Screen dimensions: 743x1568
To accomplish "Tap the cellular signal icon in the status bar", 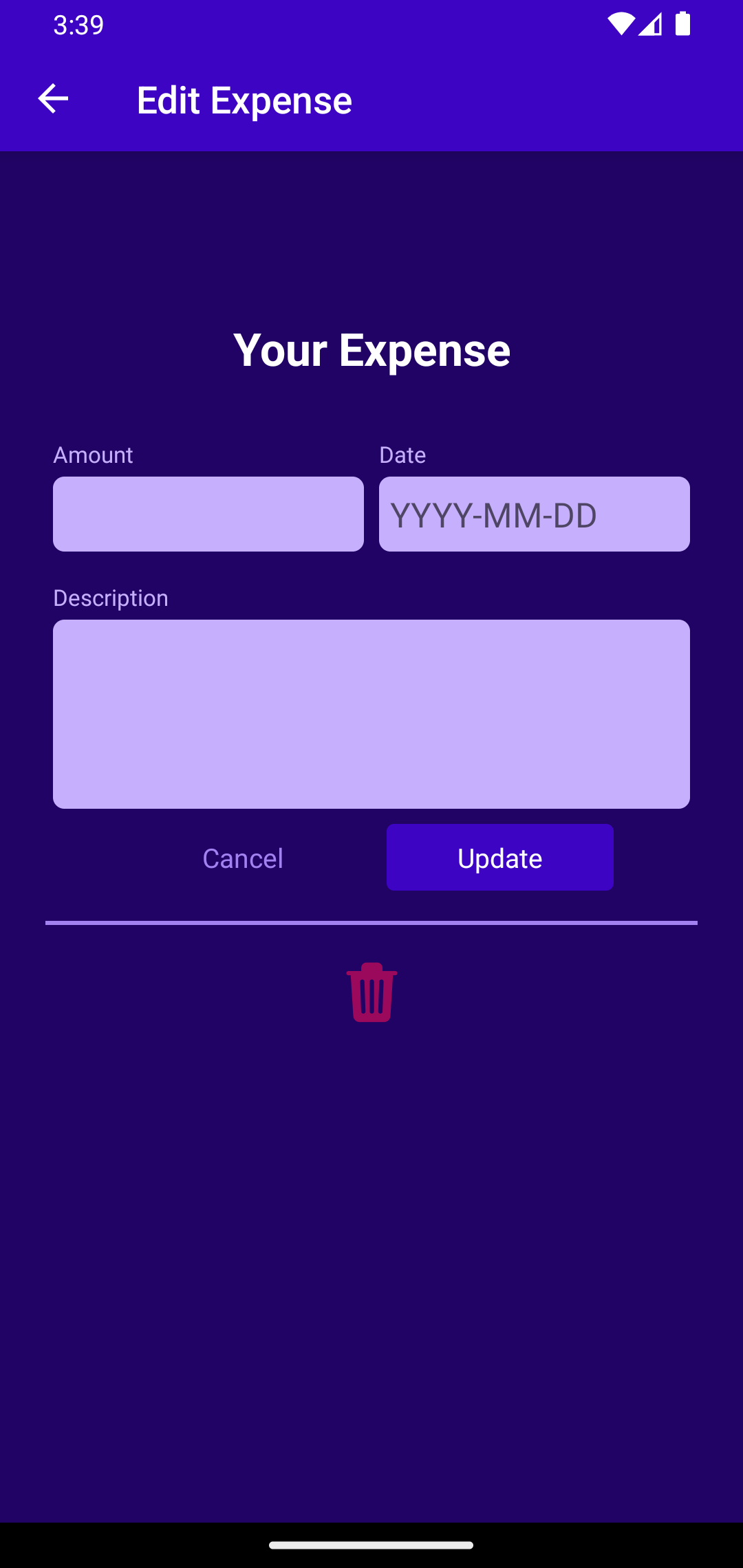I will pos(650,23).
